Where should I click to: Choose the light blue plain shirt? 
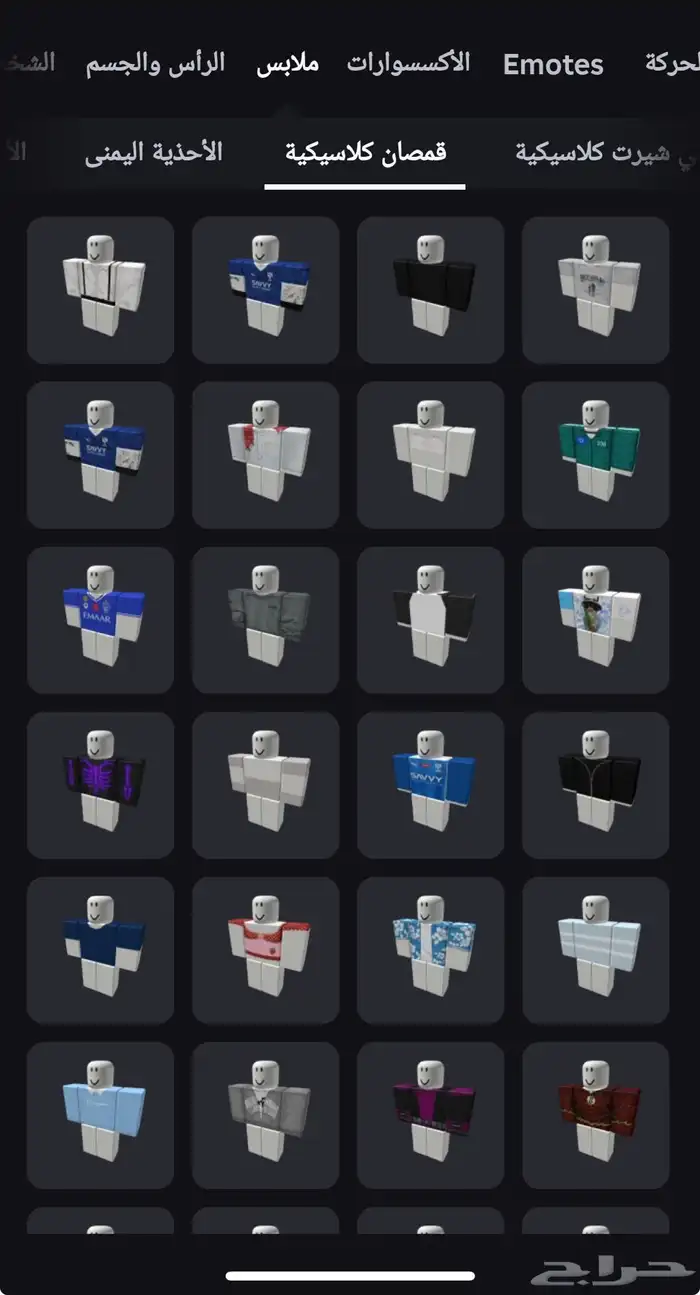[100, 1115]
